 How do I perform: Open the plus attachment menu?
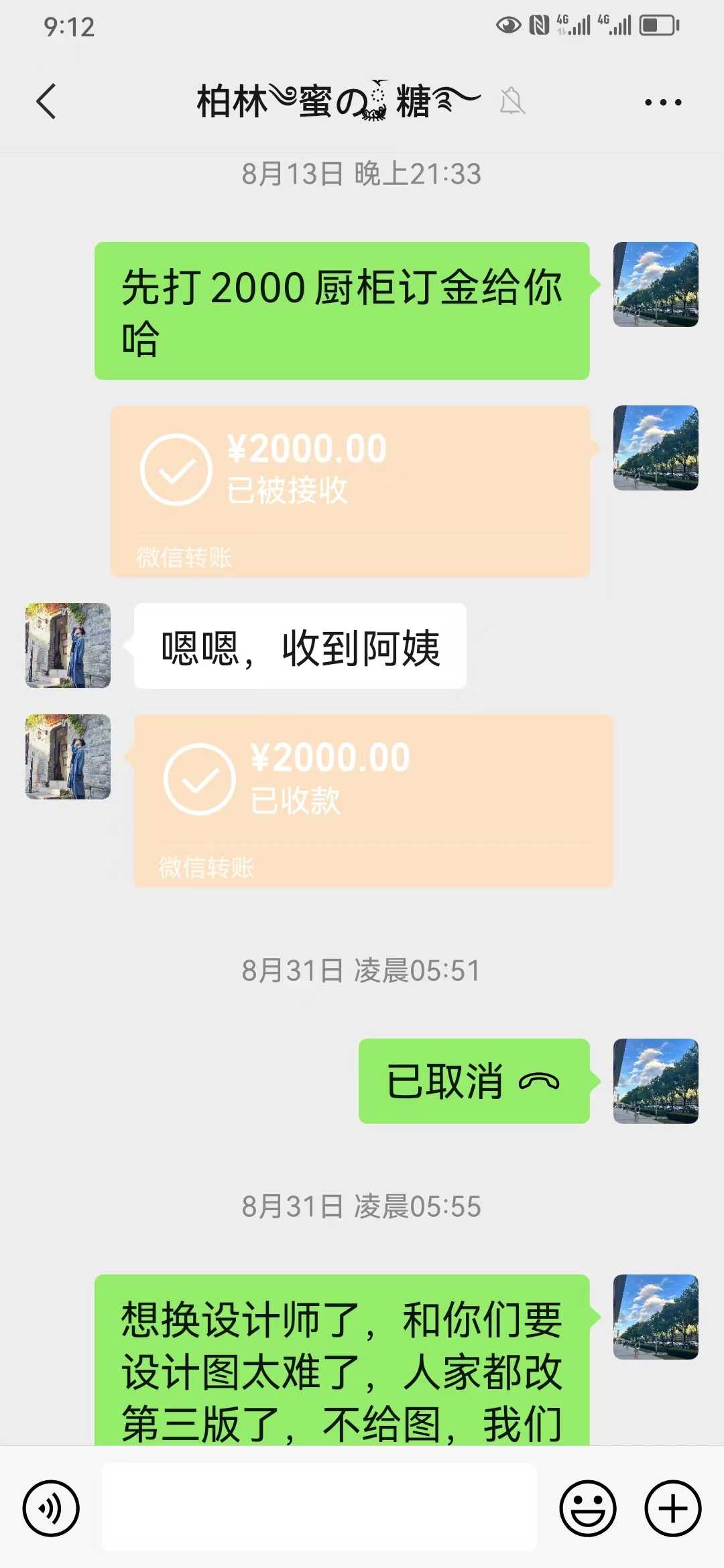(x=672, y=1508)
